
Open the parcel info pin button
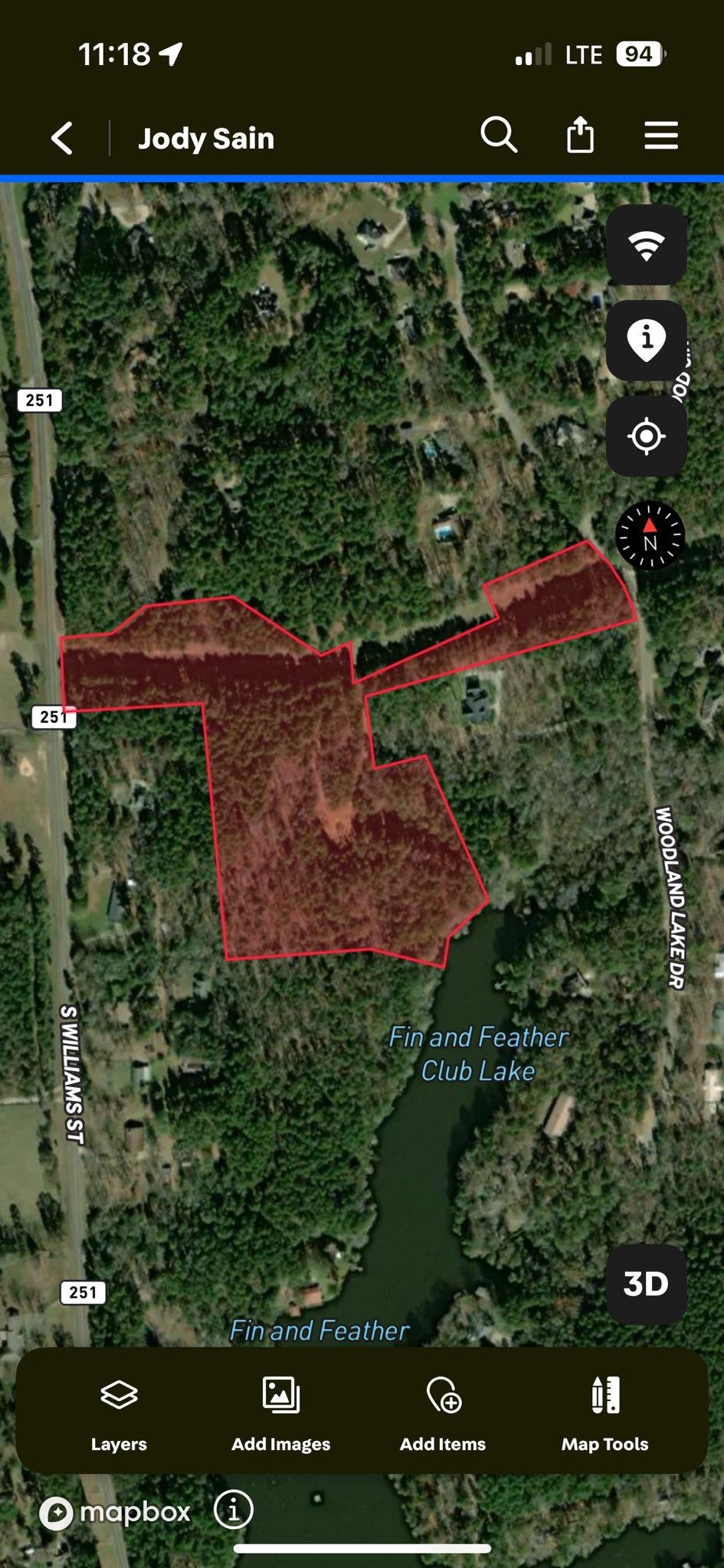coord(646,341)
